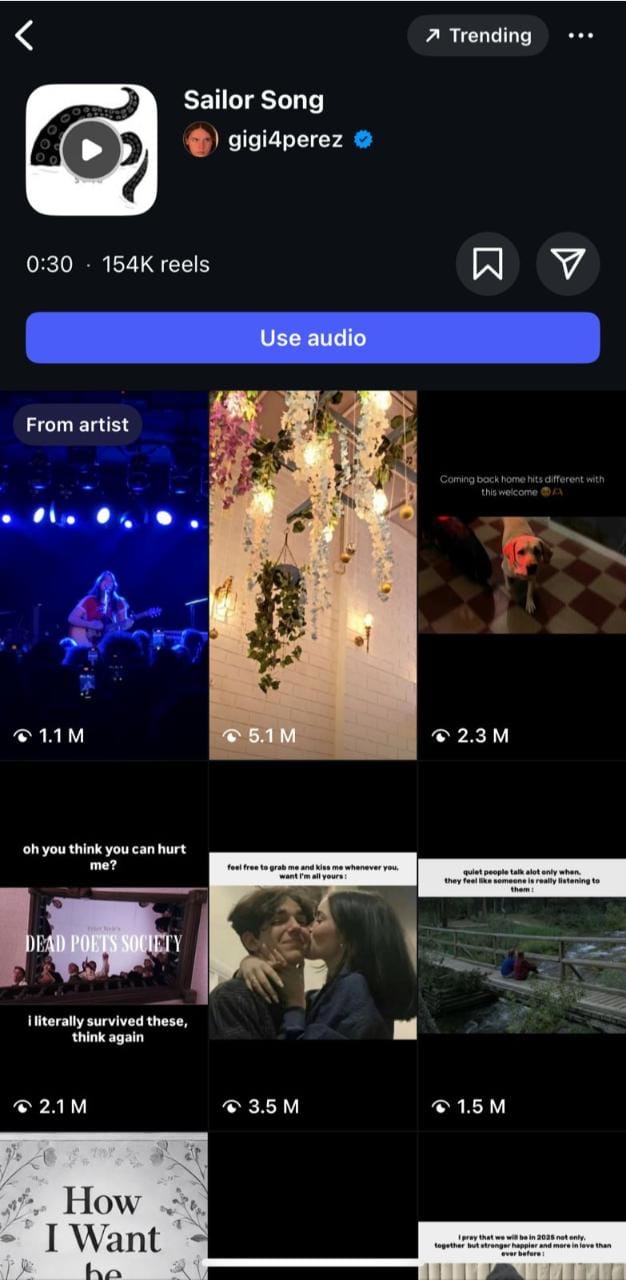This screenshot has width=626, height=1280.
Task: Play the Sailor Song audio preview
Action: coord(91,150)
